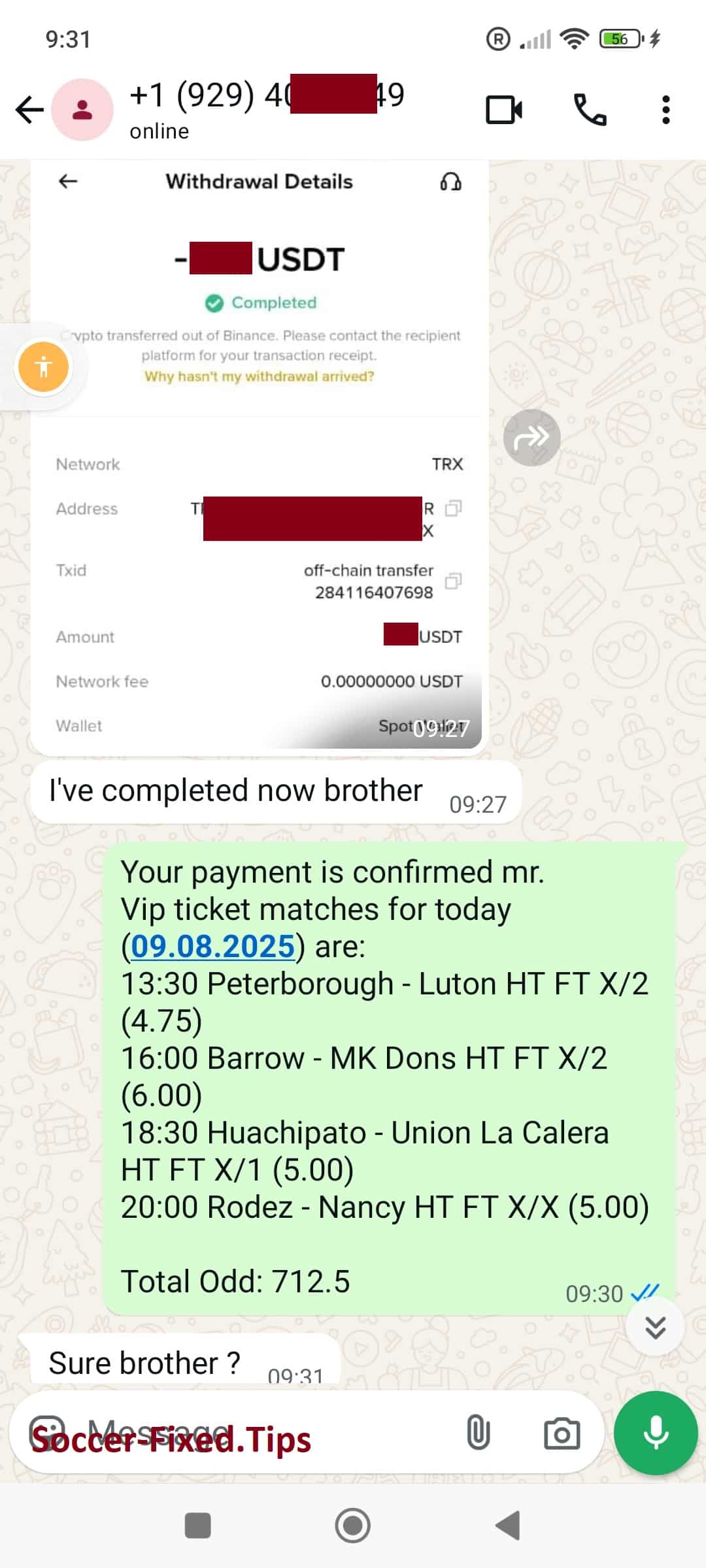Open the overflow menu
Viewport: 706px width, 1568px height.
click(x=665, y=110)
